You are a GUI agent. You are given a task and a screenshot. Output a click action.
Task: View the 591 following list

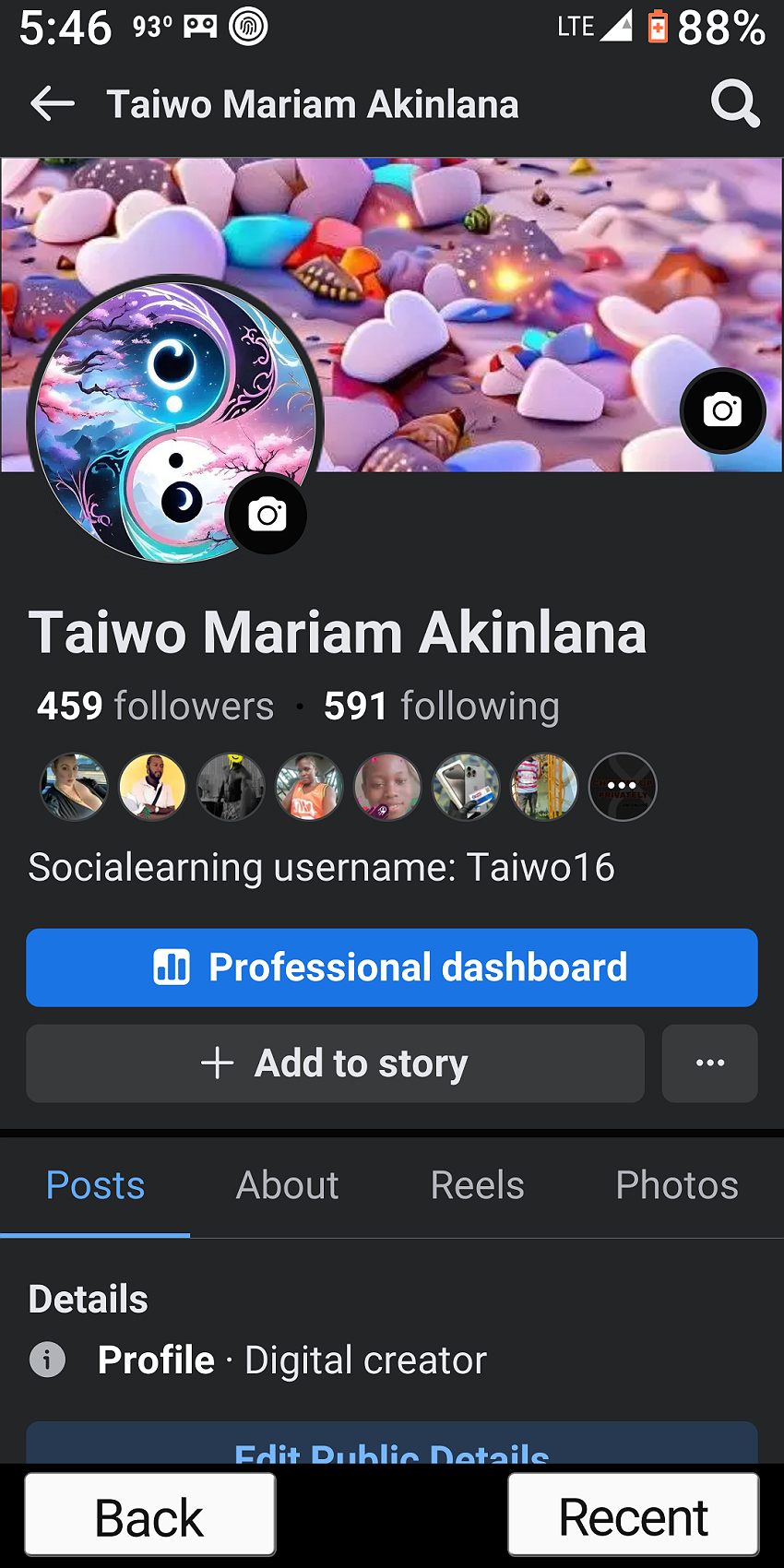pyautogui.click(x=441, y=707)
